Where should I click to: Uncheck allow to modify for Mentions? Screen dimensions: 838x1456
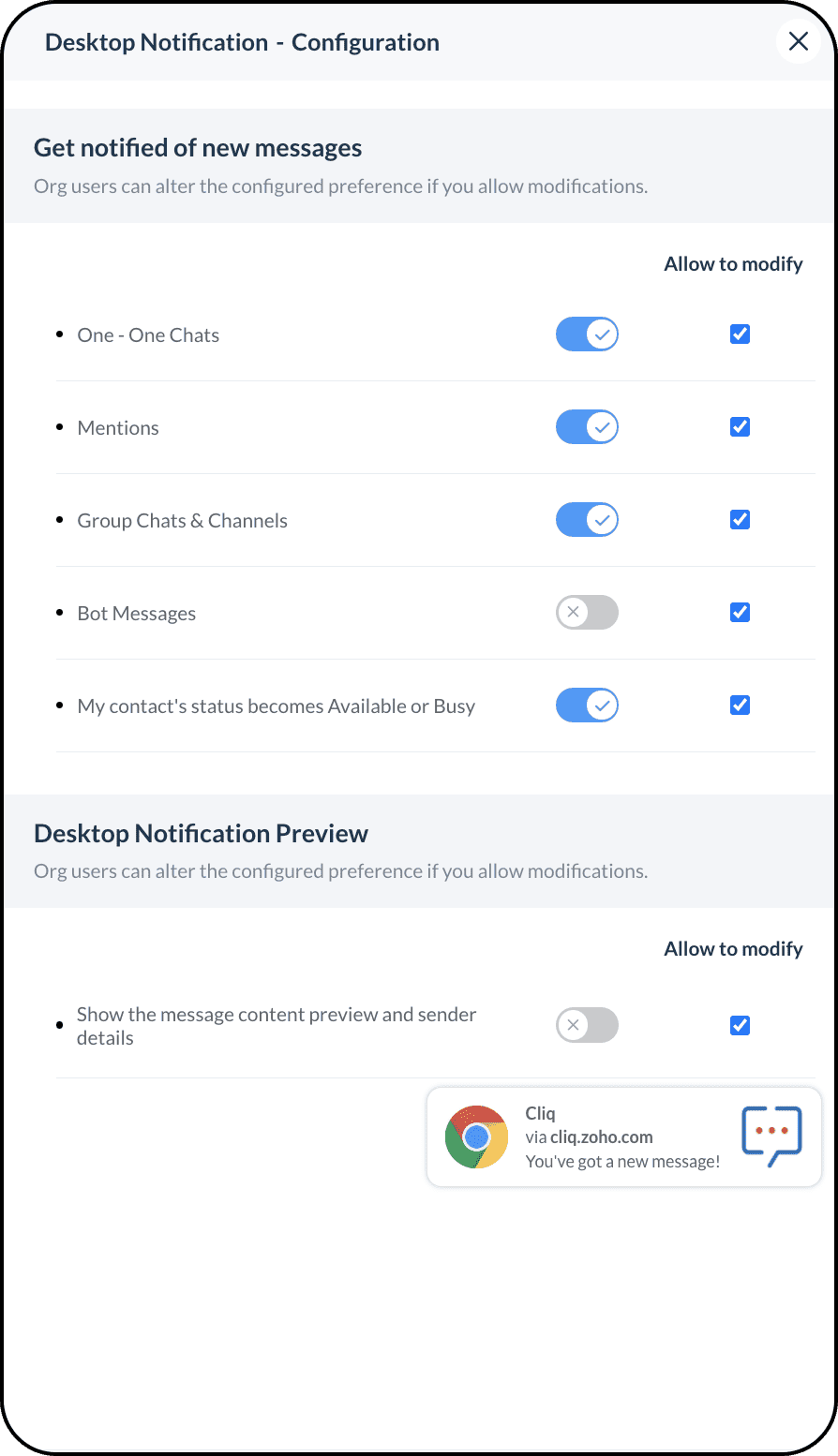coord(740,427)
